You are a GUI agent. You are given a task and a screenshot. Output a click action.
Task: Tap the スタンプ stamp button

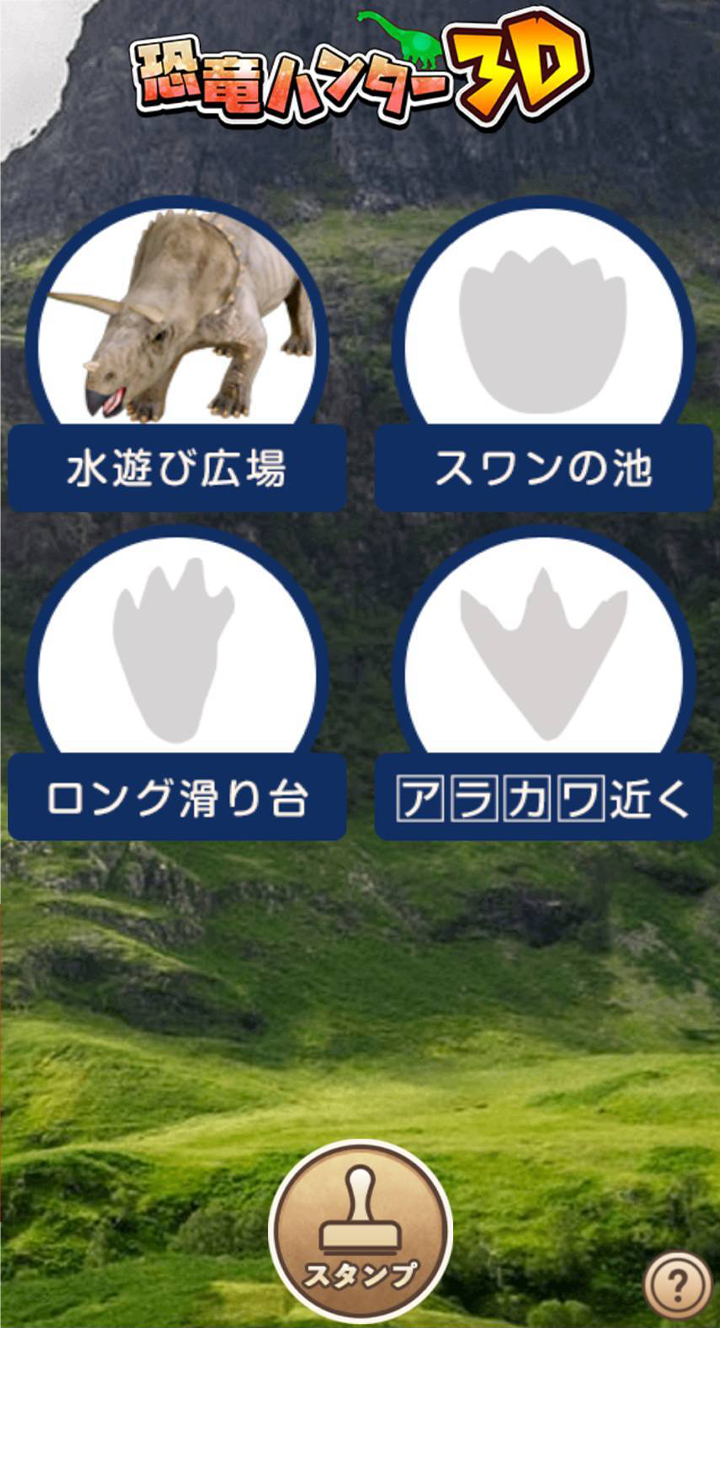(x=360, y=1231)
